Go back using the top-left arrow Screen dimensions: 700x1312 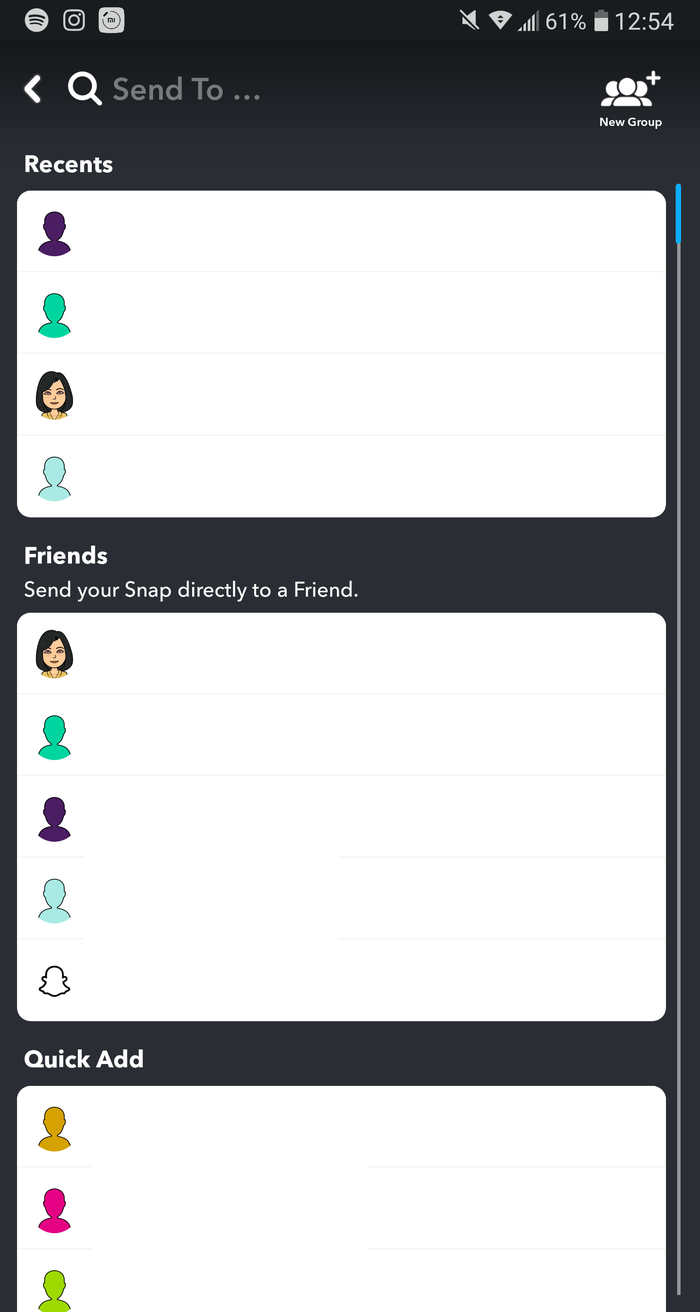click(x=33, y=89)
